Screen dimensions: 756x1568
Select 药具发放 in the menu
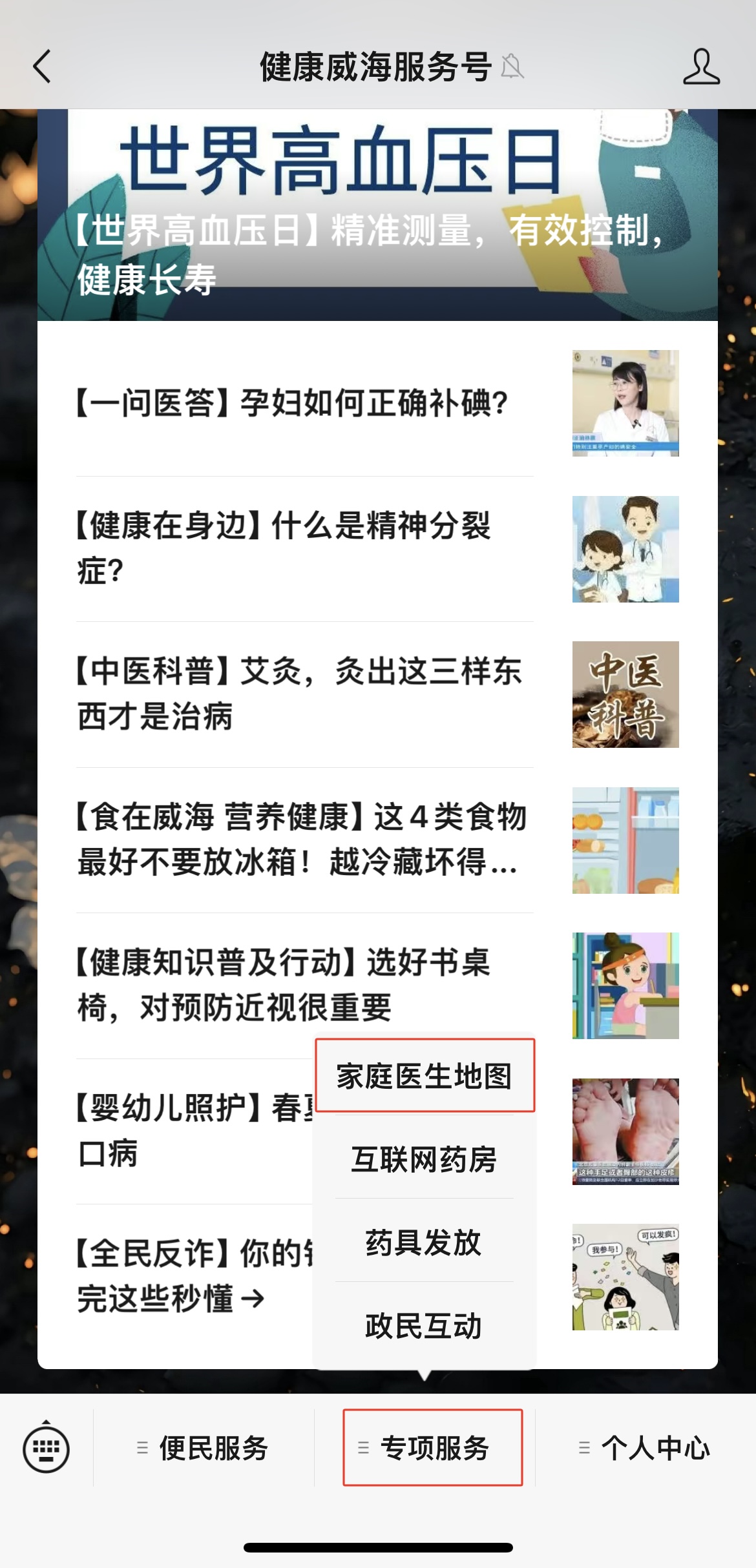pyautogui.click(x=425, y=1243)
